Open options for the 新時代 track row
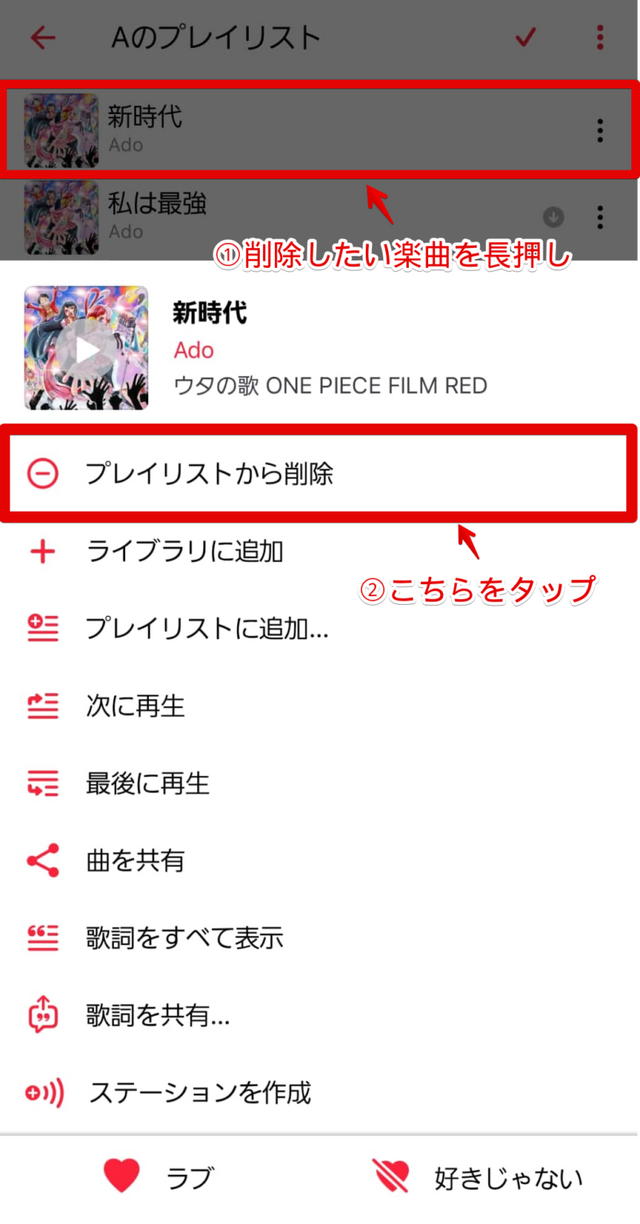 (x=600, y=131)
